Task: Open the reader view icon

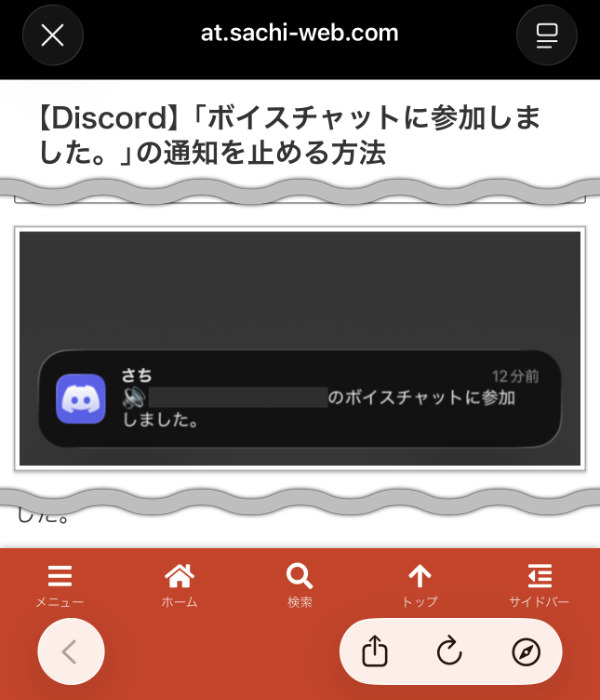Action: coord(546,35)
